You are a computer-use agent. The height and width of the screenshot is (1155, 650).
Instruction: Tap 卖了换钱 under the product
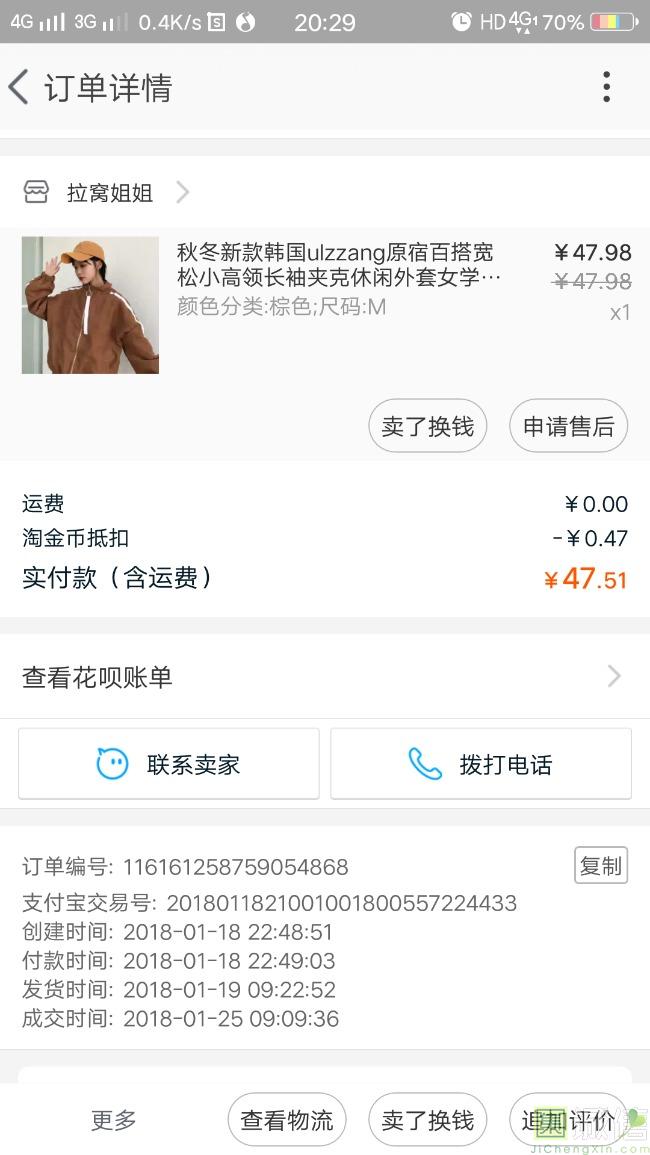point(428,426)
